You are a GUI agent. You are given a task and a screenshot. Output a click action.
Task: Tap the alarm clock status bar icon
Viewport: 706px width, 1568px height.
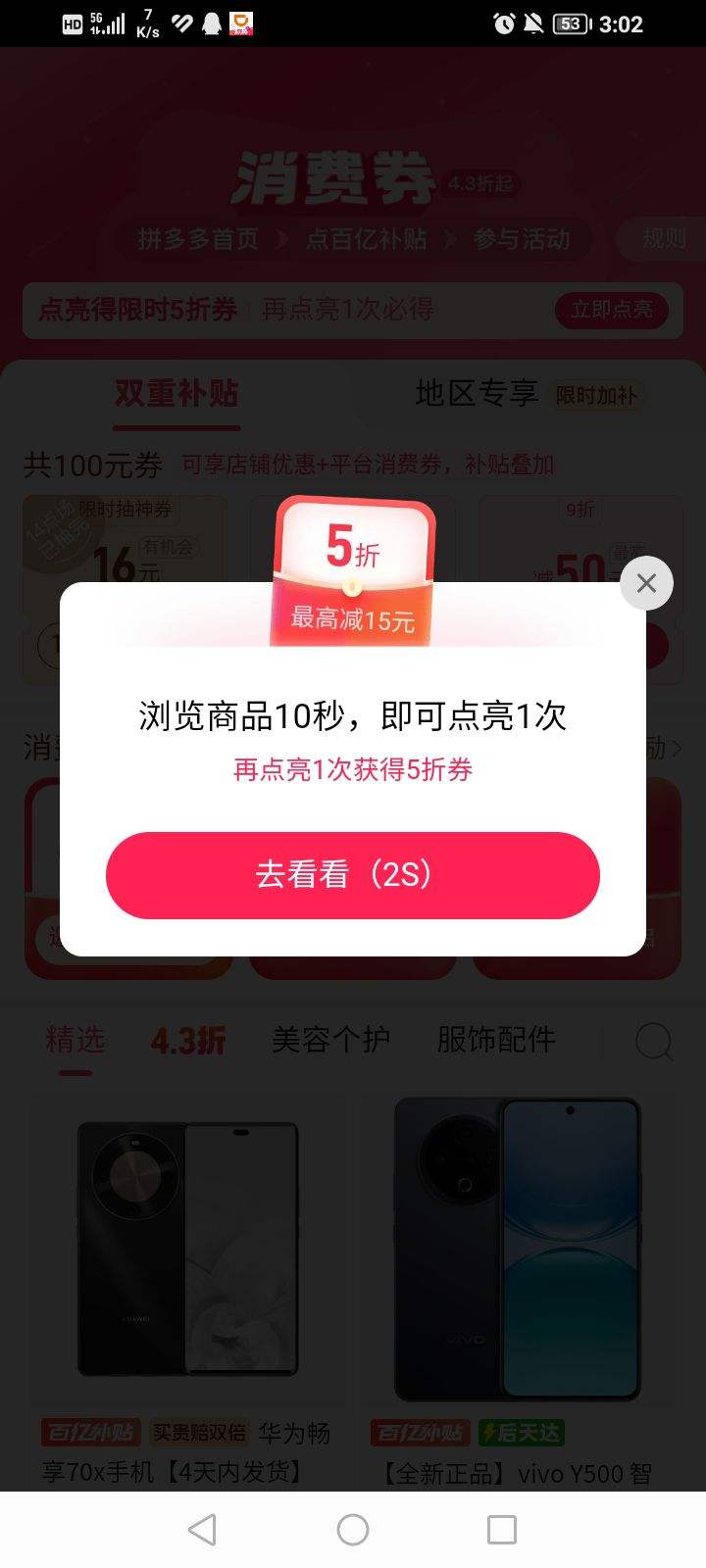[502, 23]
